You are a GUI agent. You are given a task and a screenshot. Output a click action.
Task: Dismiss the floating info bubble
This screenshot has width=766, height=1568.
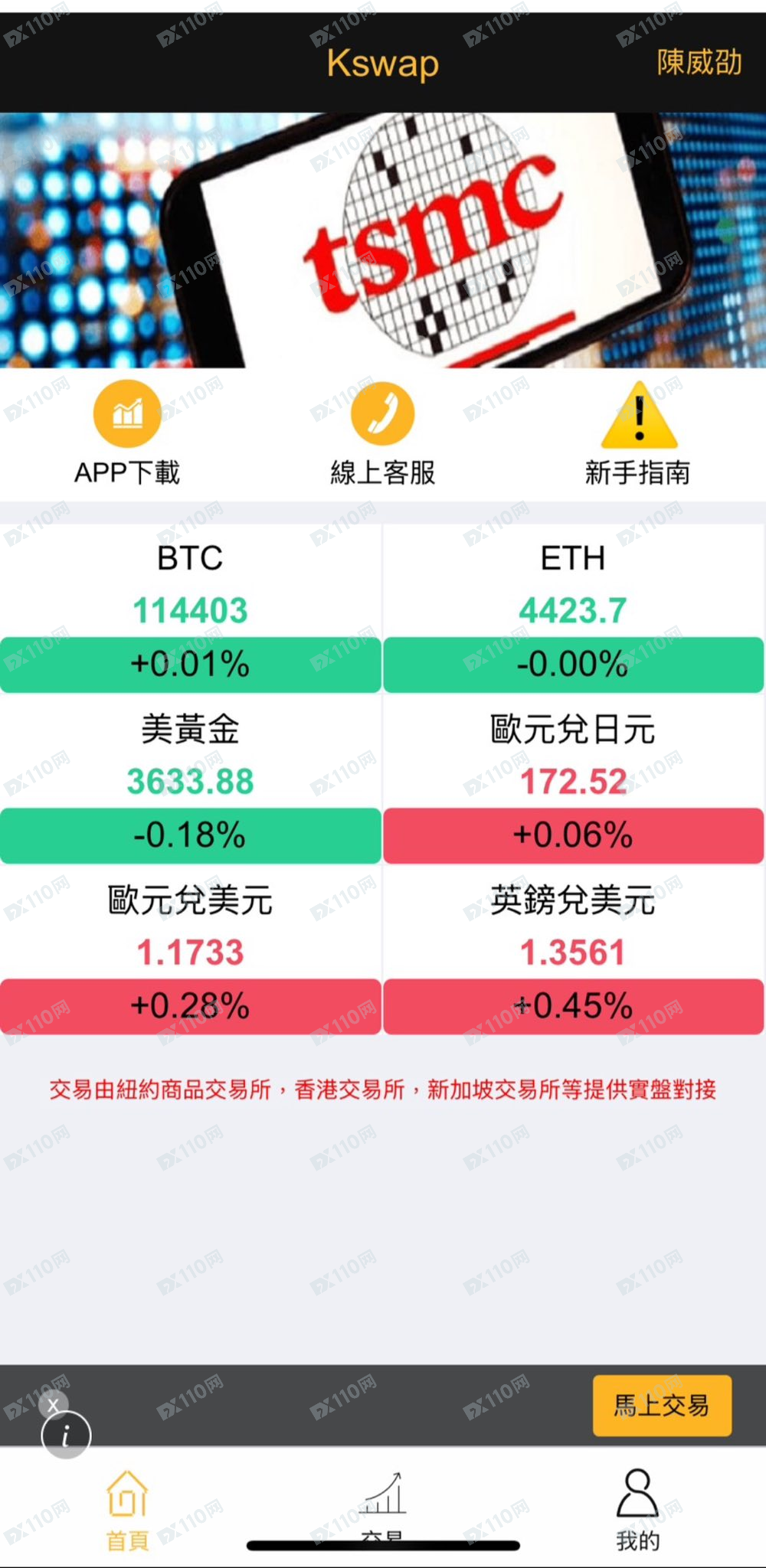[53, 1406]
